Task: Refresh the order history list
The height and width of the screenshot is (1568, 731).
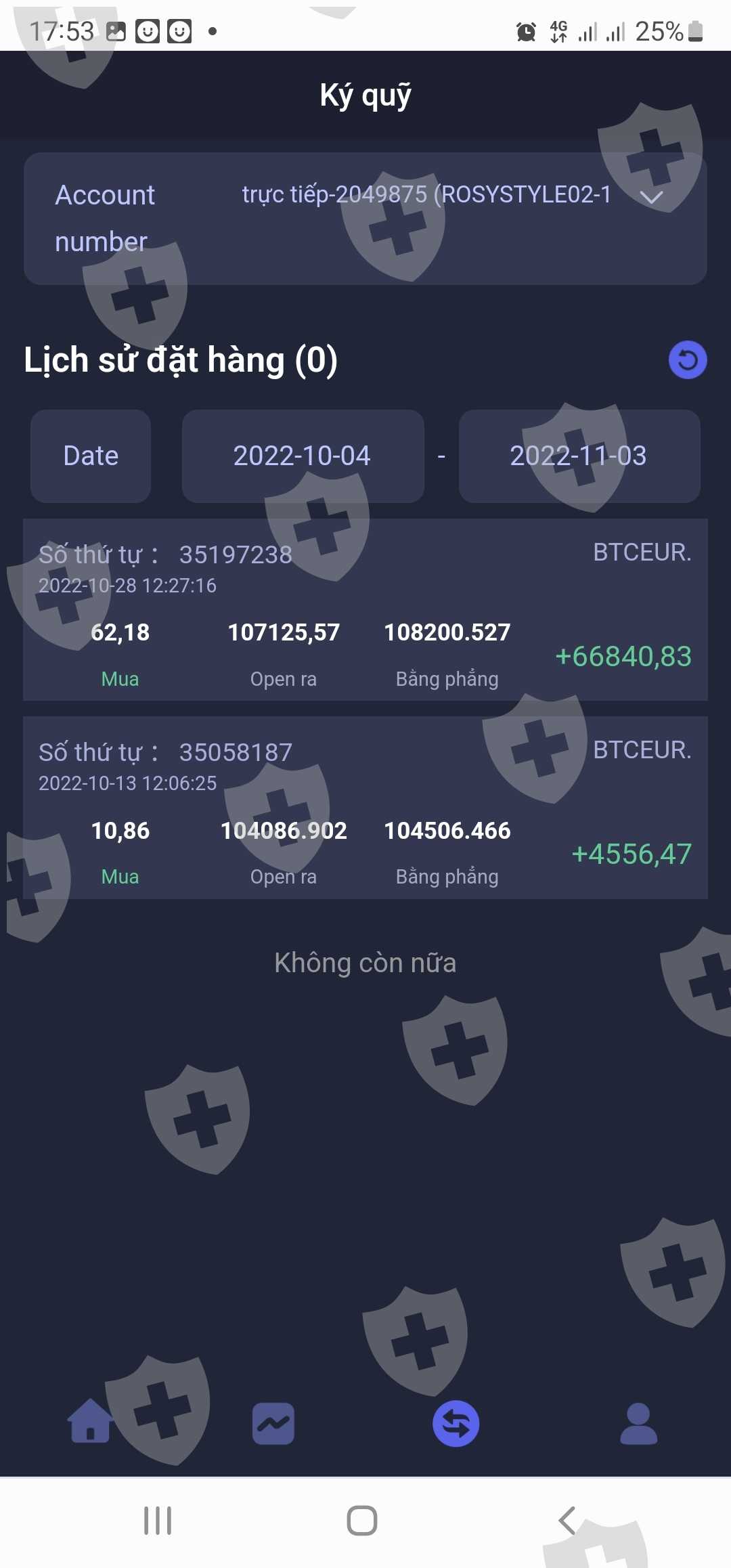Action: [688, 360]
